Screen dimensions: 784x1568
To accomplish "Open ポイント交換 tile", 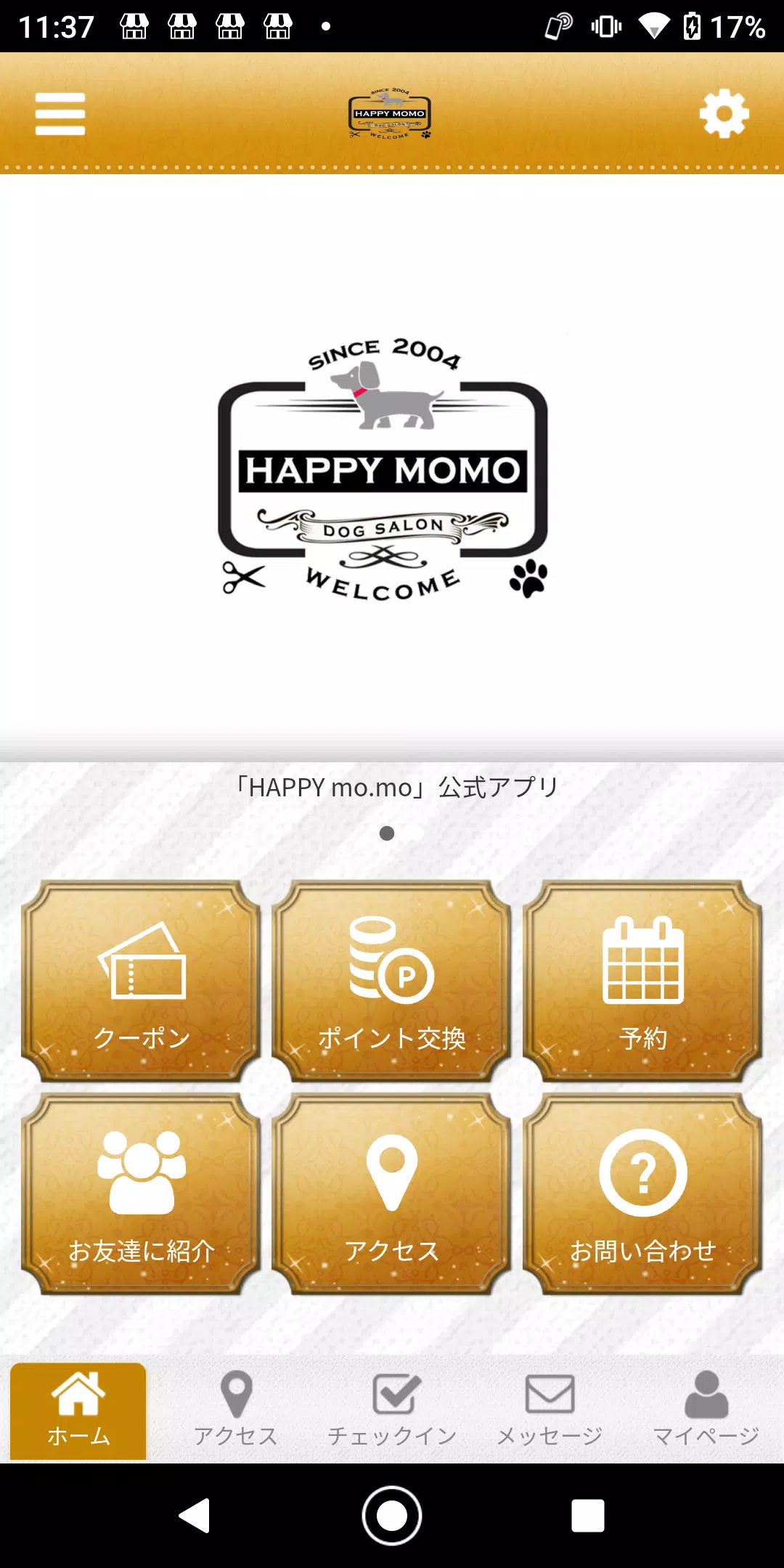I will 392,981.
